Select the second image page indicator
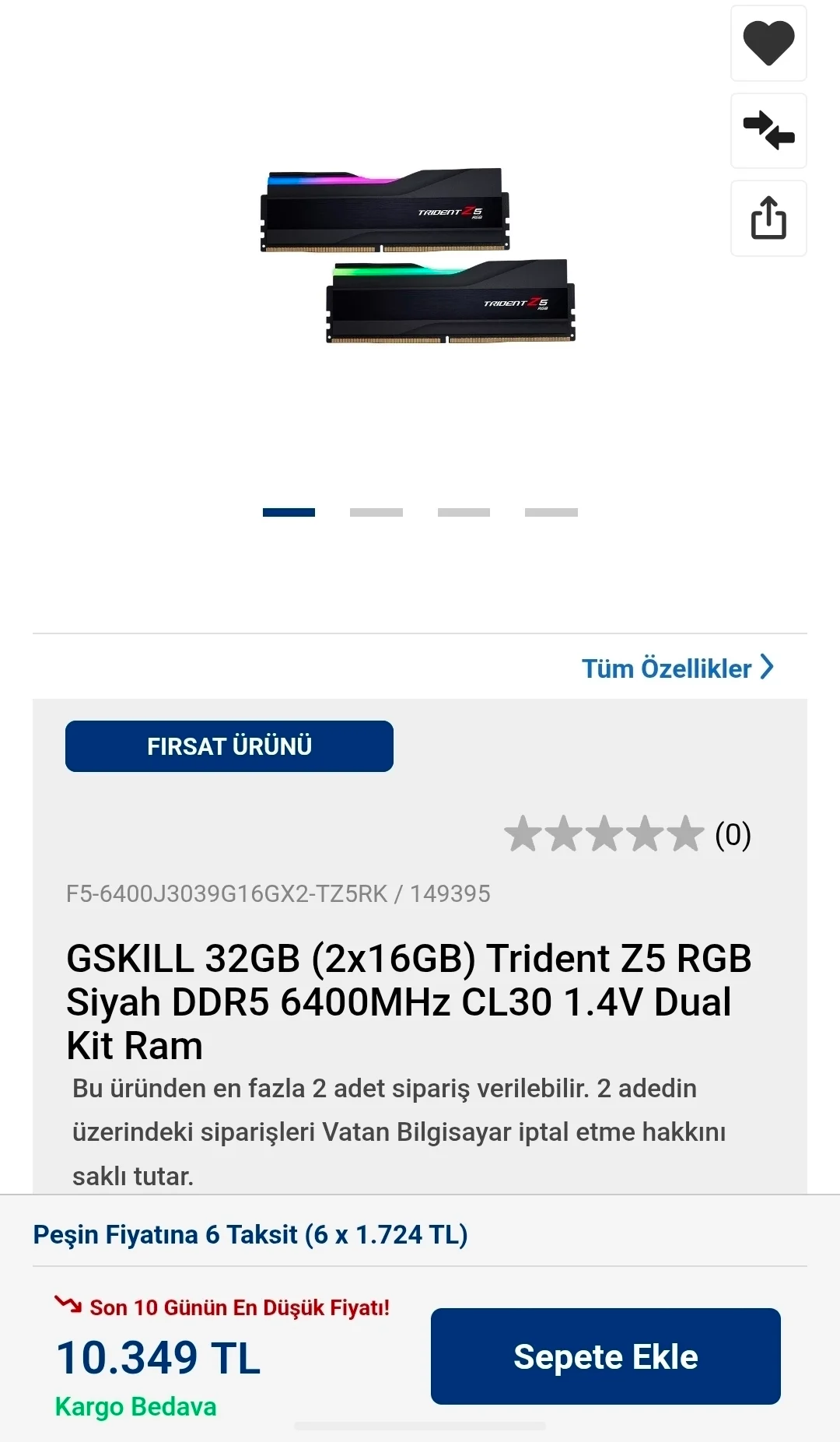 point(376,512)
